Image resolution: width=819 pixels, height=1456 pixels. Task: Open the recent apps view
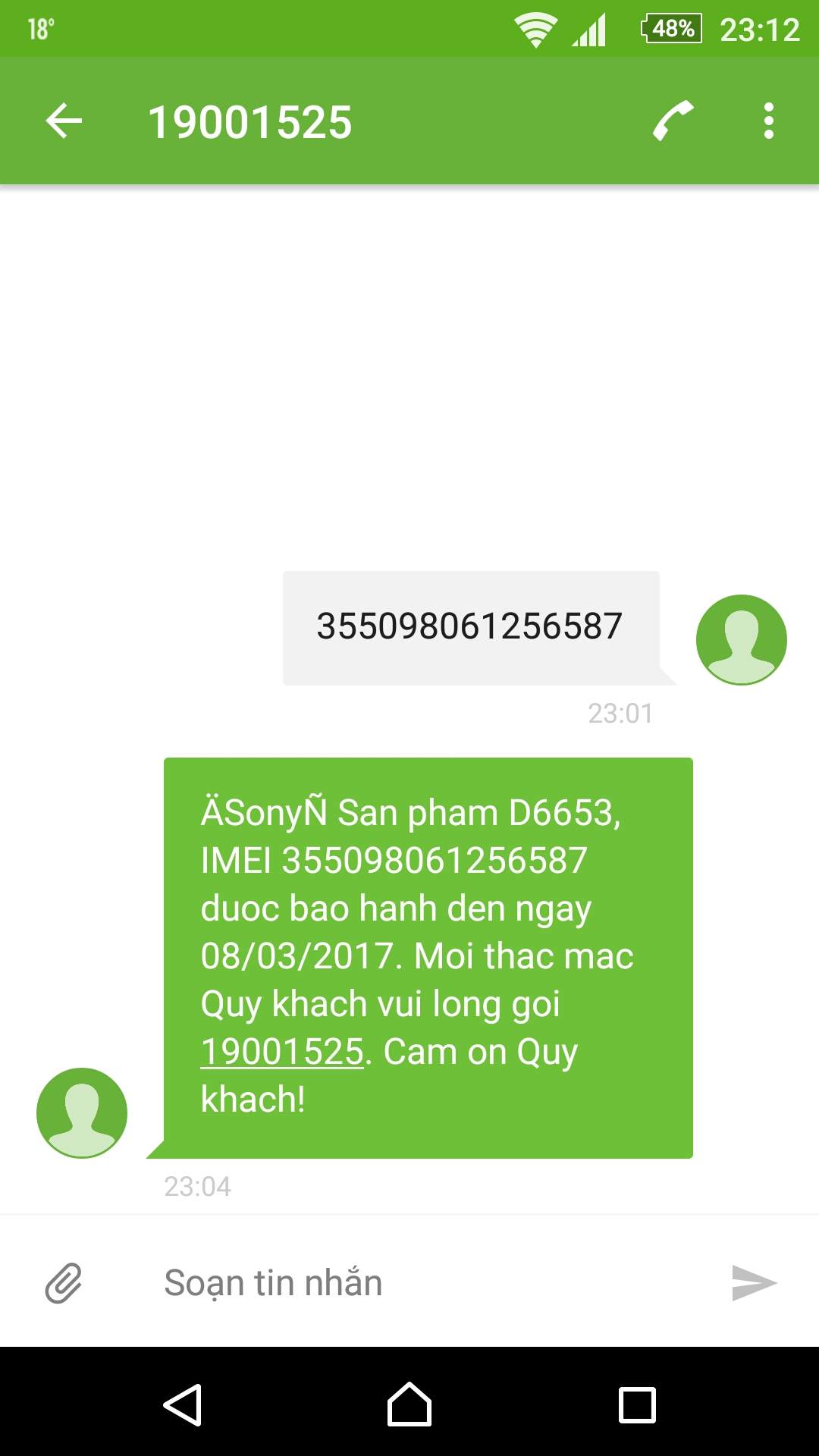637,1404
